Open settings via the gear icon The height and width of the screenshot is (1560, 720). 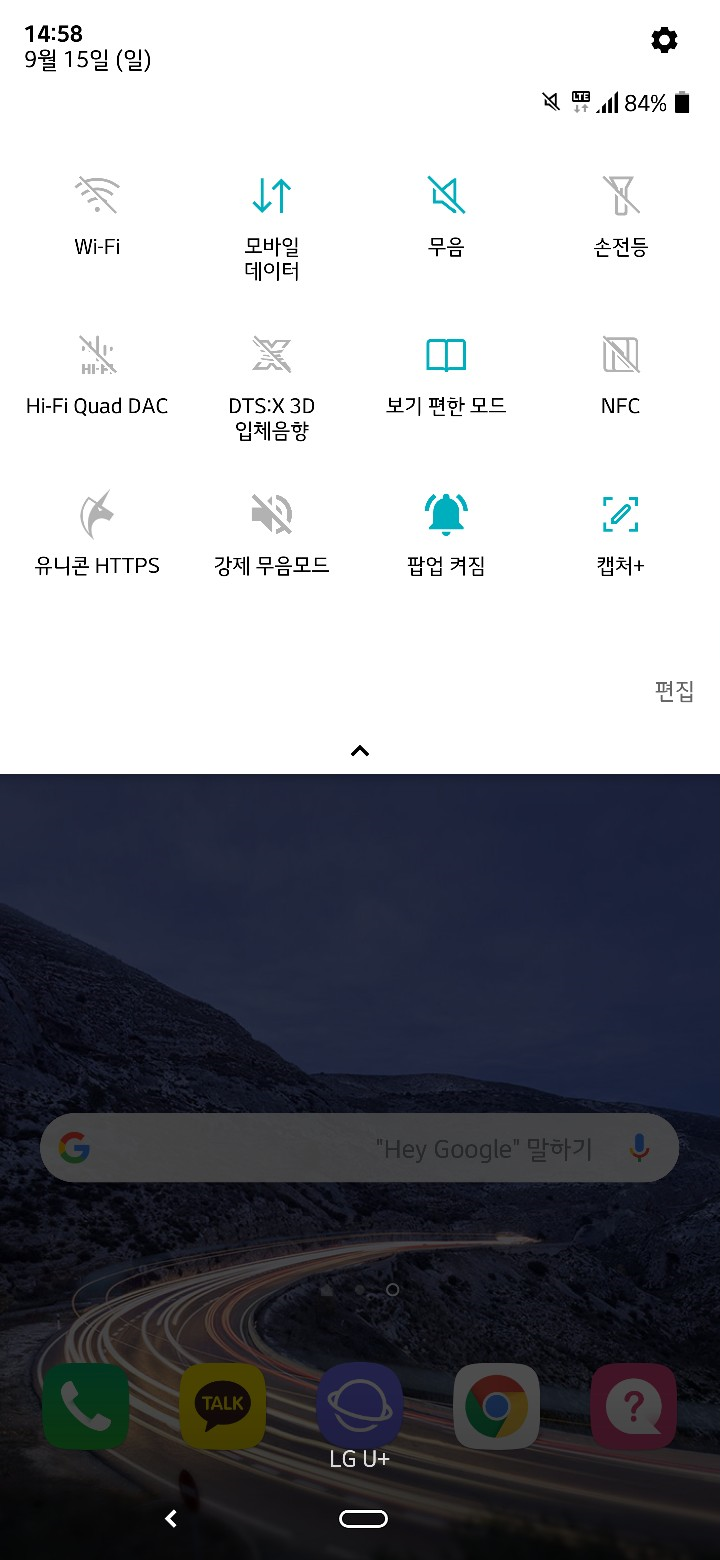tap(664, 40)
